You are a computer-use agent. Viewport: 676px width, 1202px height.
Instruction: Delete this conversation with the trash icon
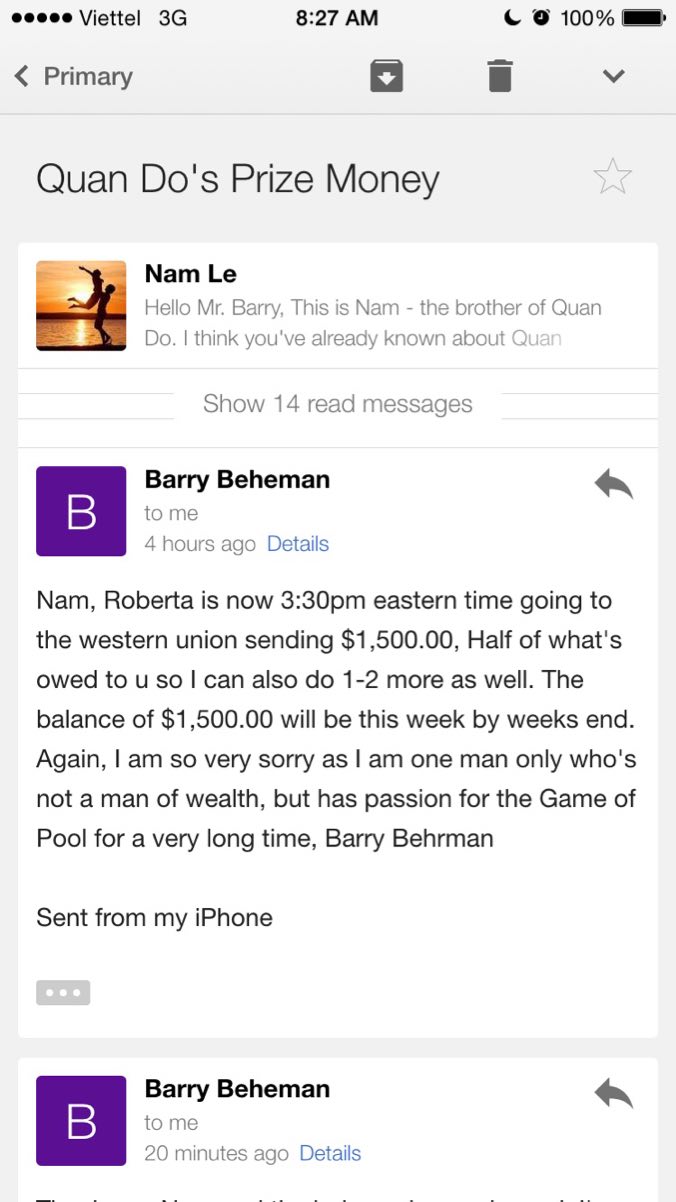pos(500,76)
